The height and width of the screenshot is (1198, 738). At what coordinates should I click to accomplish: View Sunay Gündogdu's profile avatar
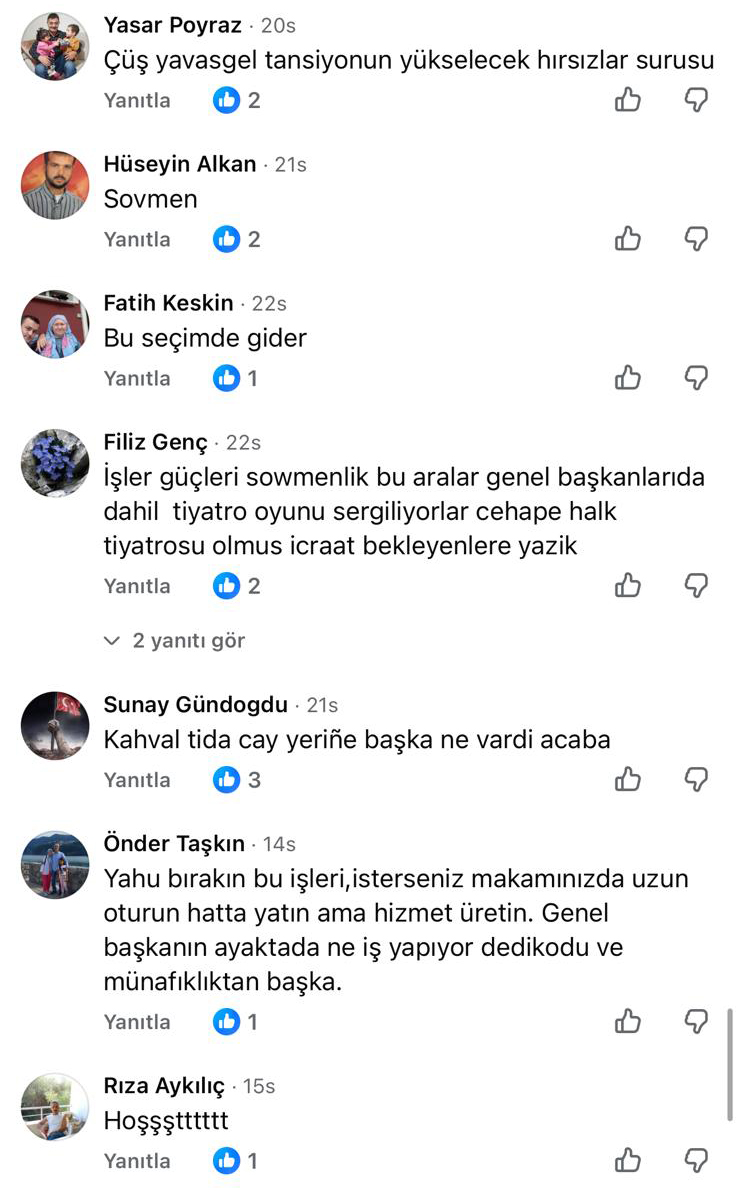coord(55,725)
